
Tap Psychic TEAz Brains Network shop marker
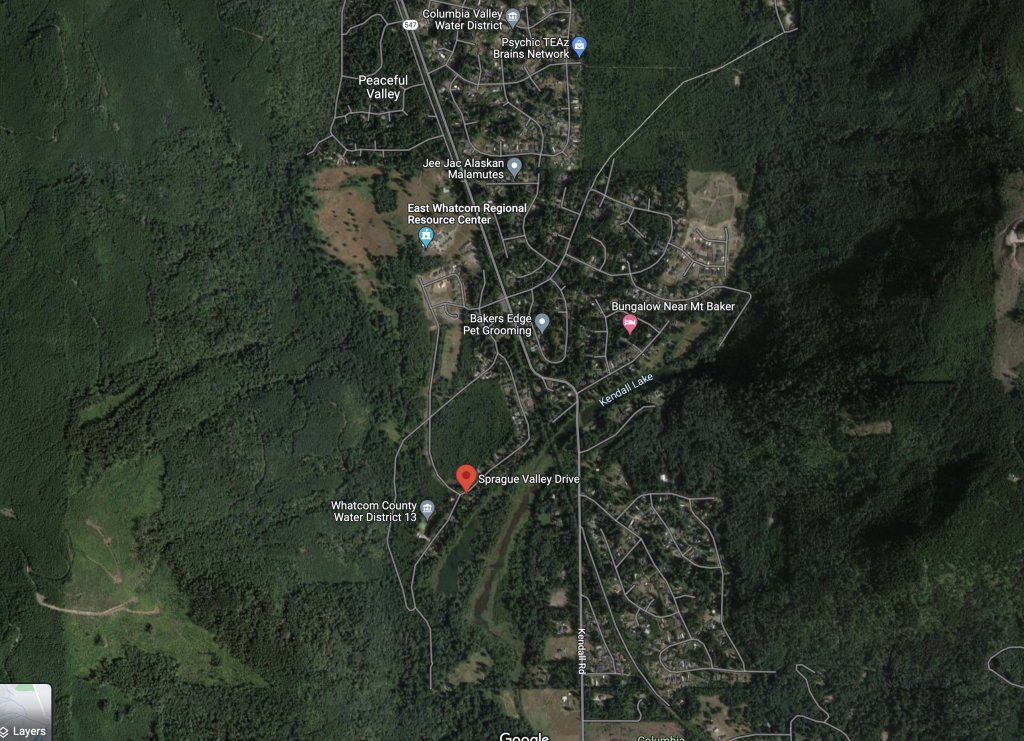click(x=580, y=46)
